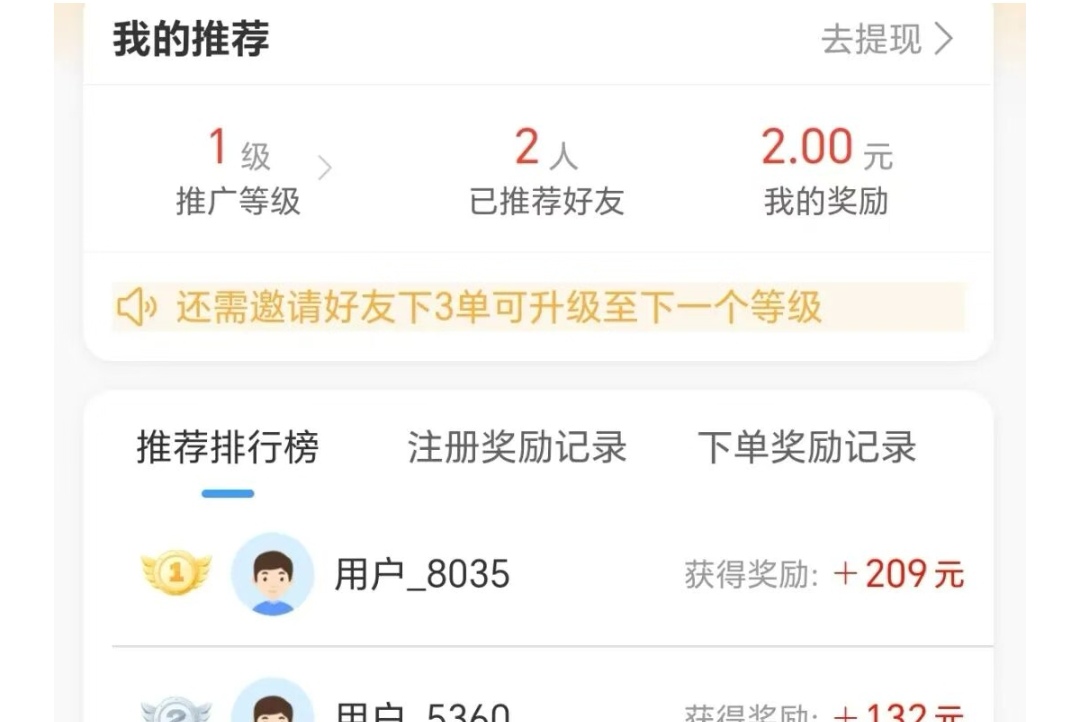Switch to the 注册奖励记录 tab
The width and height of the screenshot is (1080, 722).
click(x=517, y=447)
